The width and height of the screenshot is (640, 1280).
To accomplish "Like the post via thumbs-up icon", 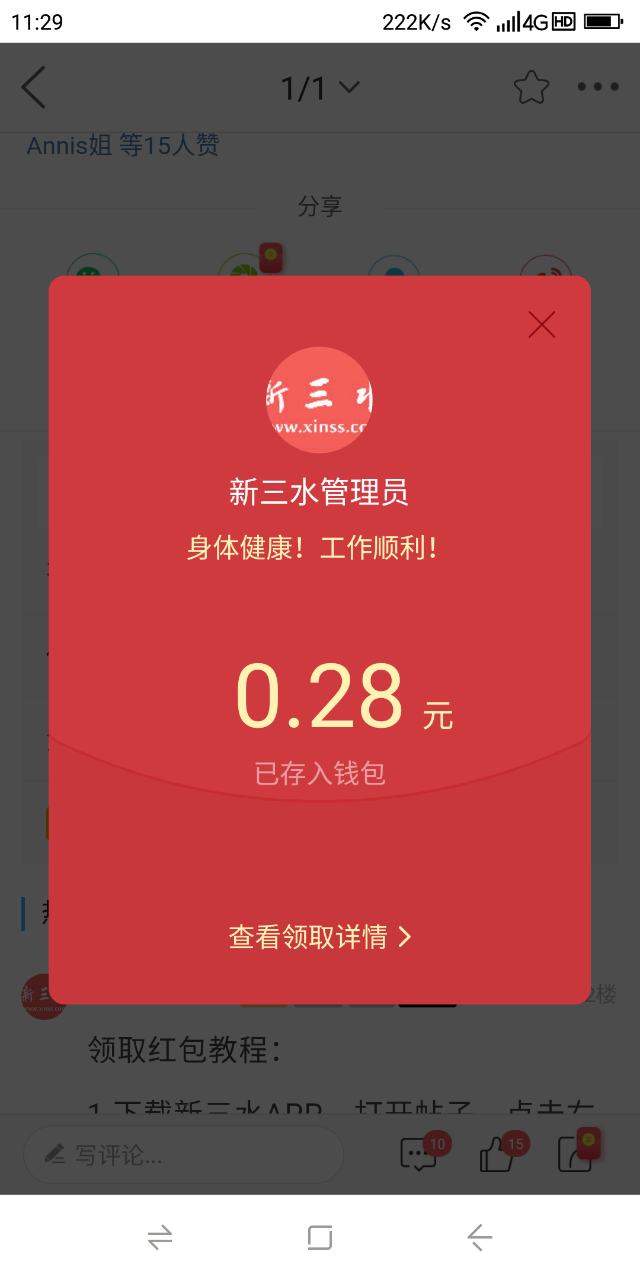I will click(x=498, y=1155).
